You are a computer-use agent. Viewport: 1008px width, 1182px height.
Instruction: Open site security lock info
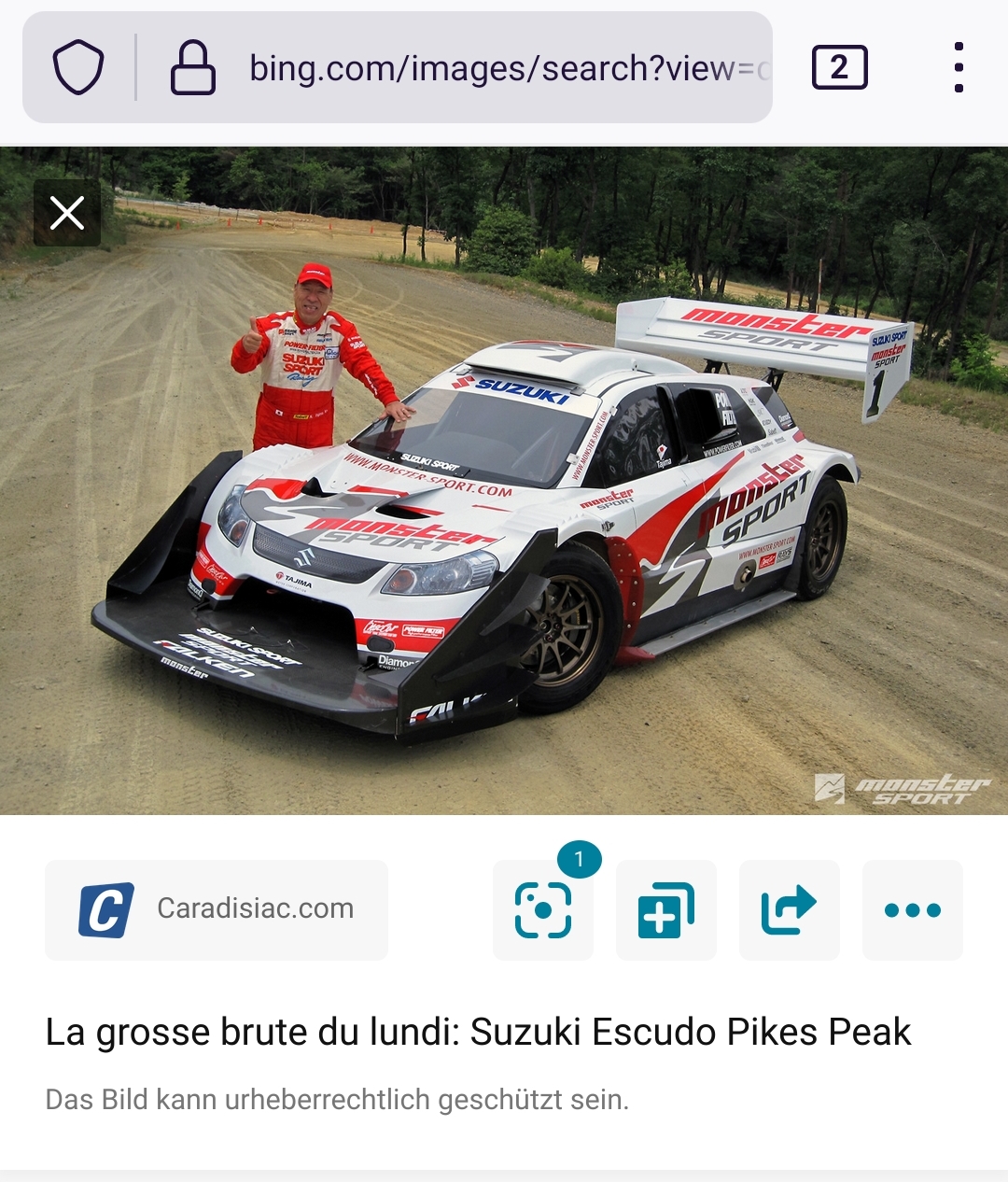[193, 67]
